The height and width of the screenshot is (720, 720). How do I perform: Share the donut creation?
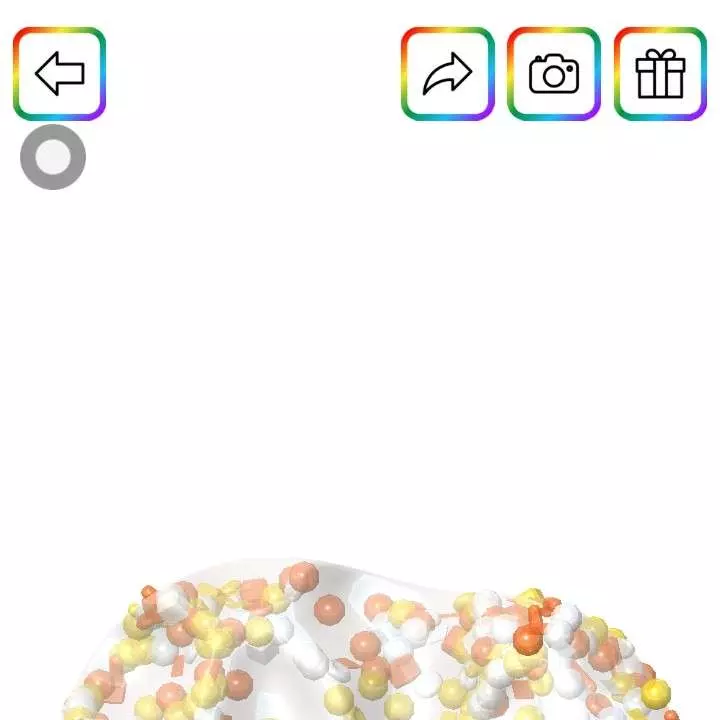click(447, 74)
